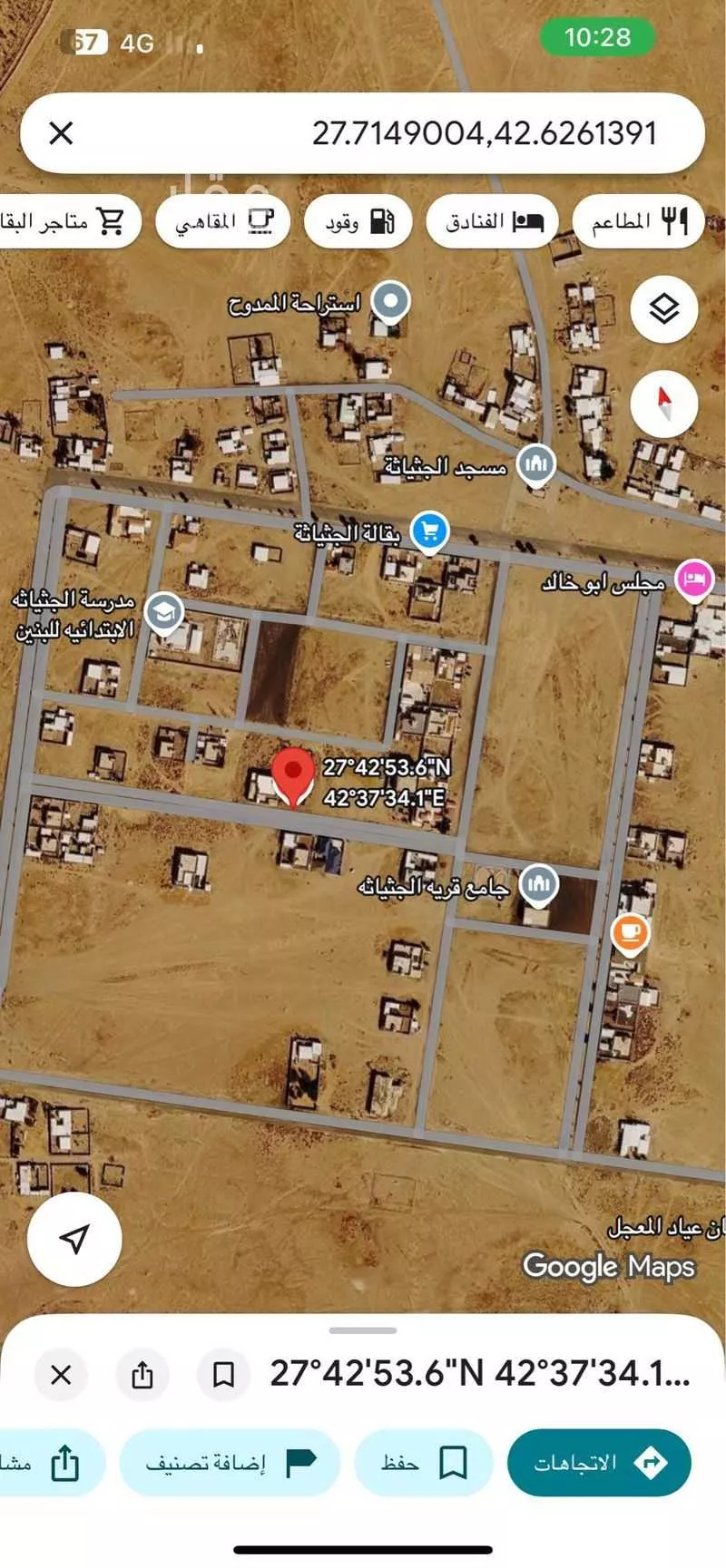Clear the coordinates in the search bar

tap(61, 132)
